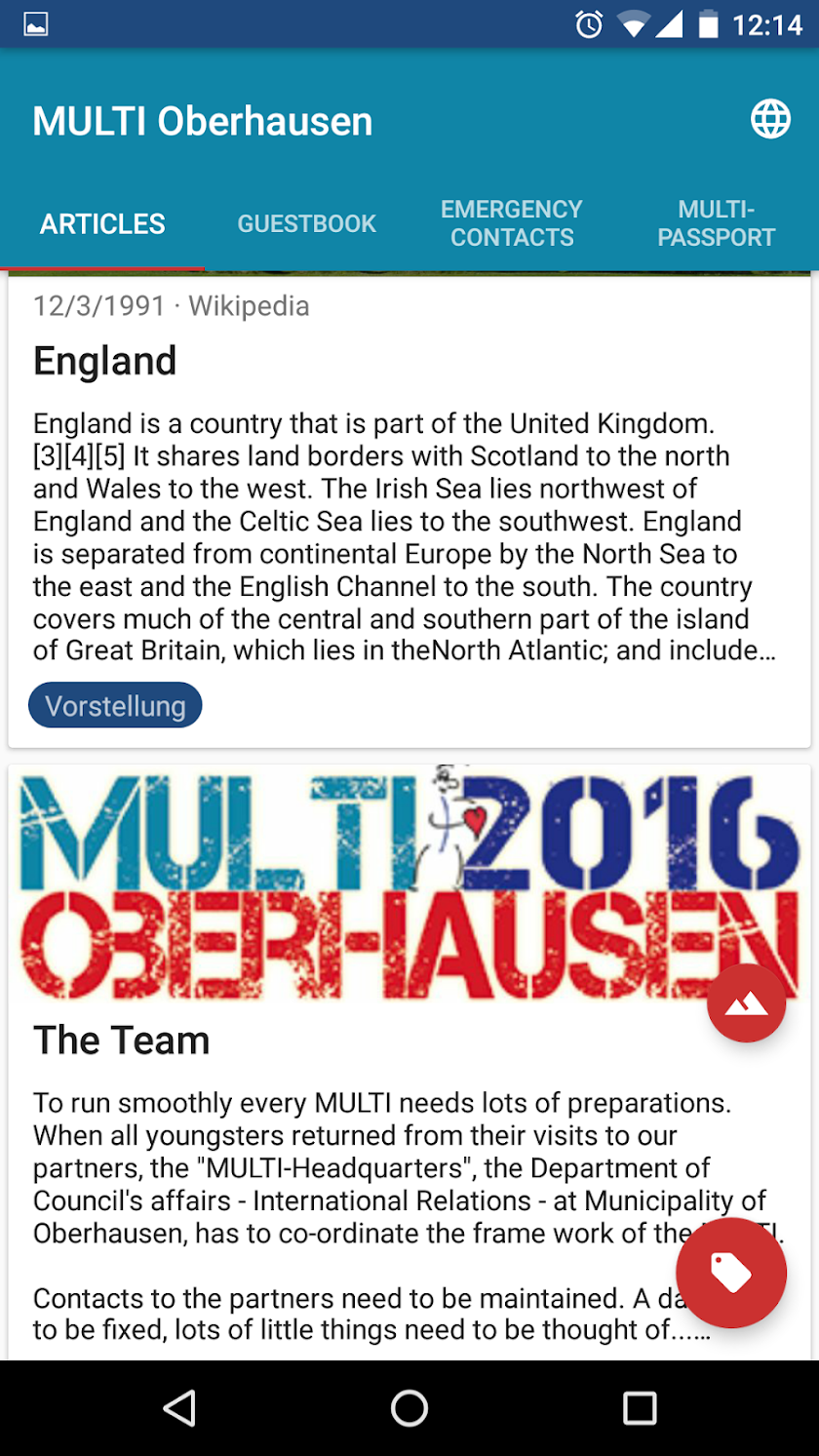Tap the Vorstellung tag chip
819x1456 pixels.
coord(115,705)
